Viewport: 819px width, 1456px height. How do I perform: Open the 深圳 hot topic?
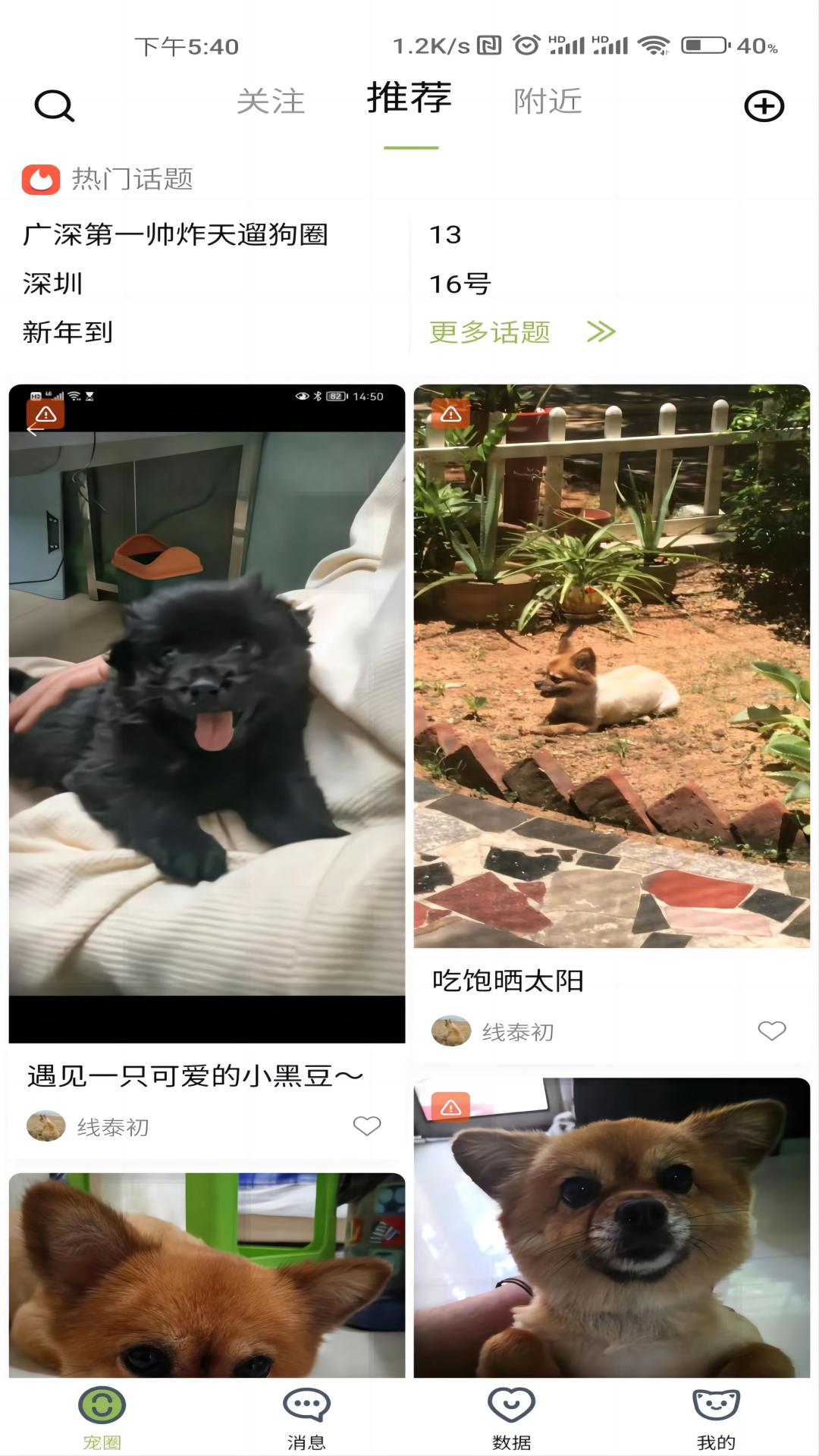[53, 284]
